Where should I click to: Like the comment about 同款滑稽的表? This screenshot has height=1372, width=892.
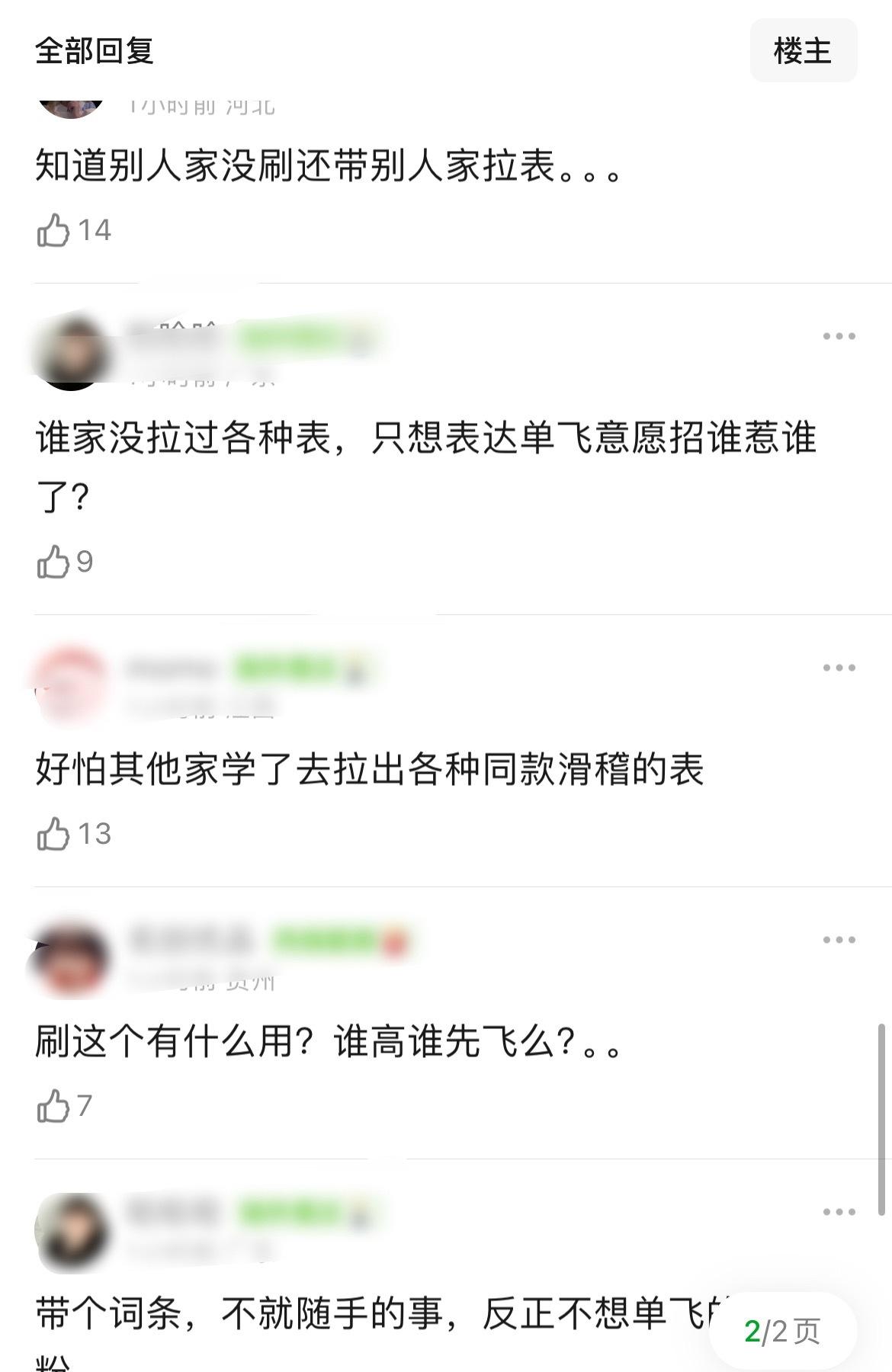[53, 834]
